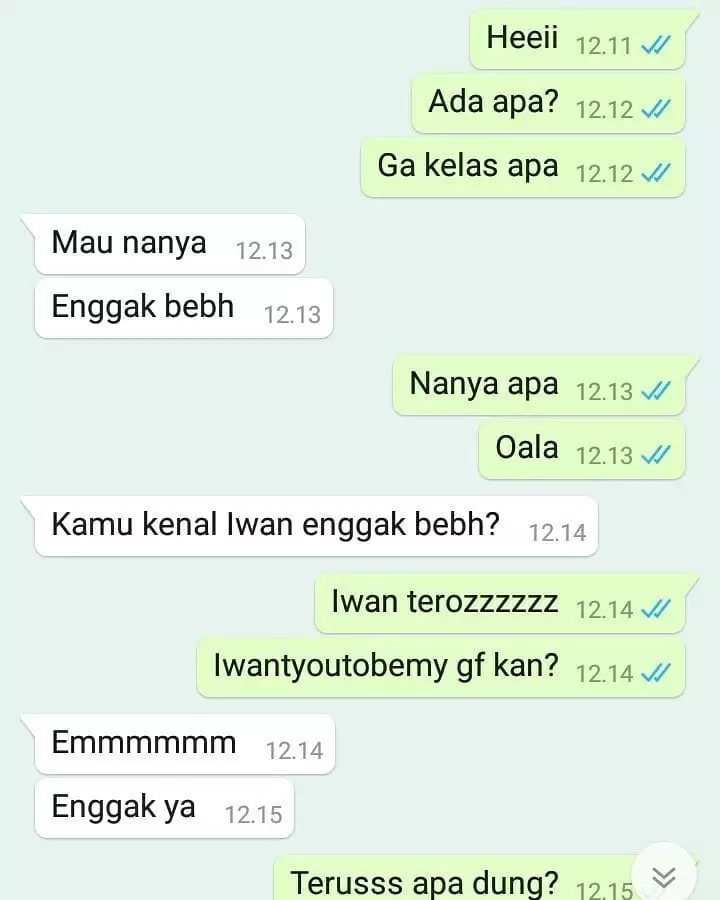The width and height of the screenshot is (720, 900).
Task: Click the 12.14 timestamp beside Emmmmmm
Action: click(295, 749)
